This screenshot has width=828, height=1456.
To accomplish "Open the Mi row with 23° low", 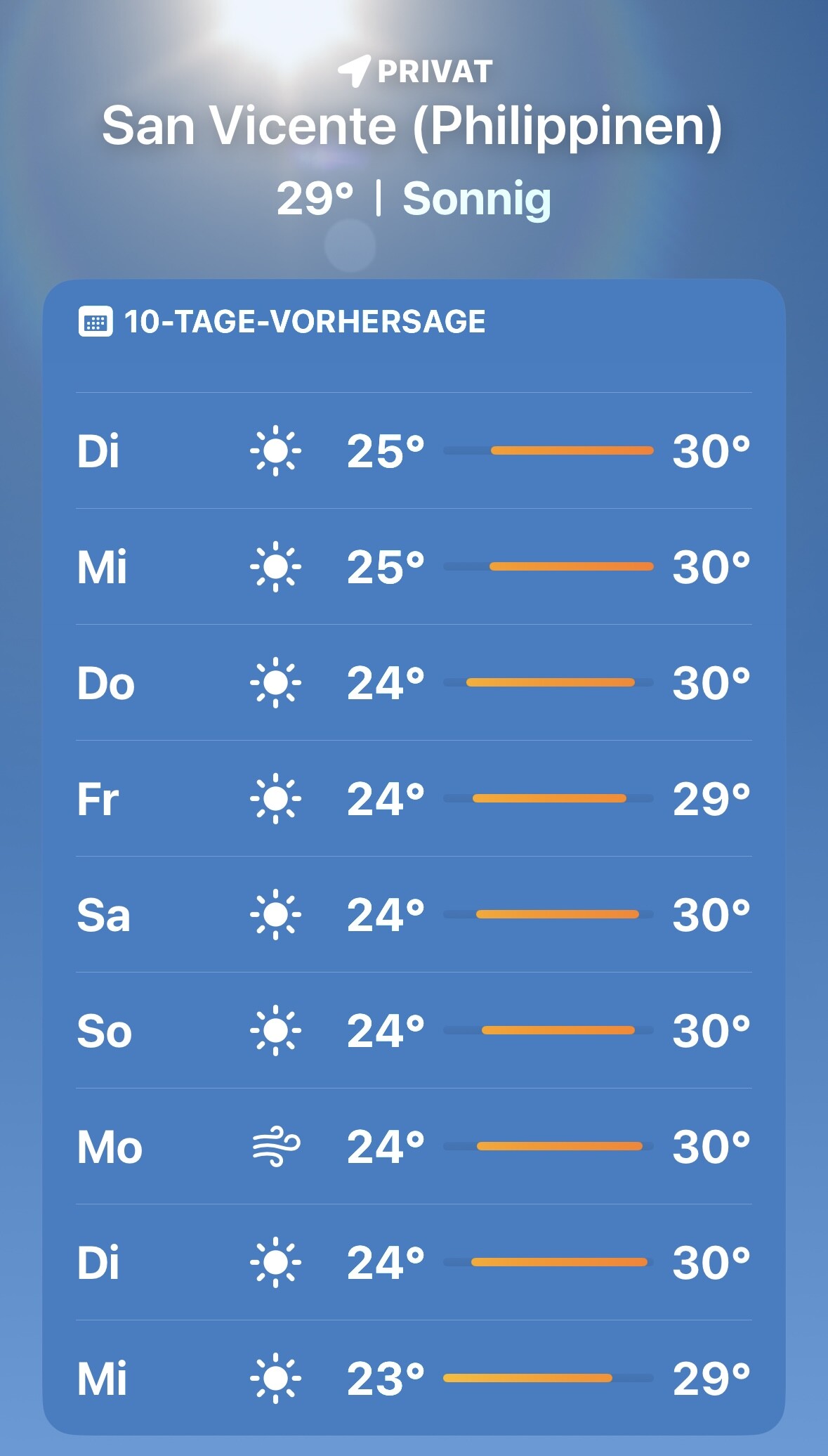I will [x=414, y=1378].
